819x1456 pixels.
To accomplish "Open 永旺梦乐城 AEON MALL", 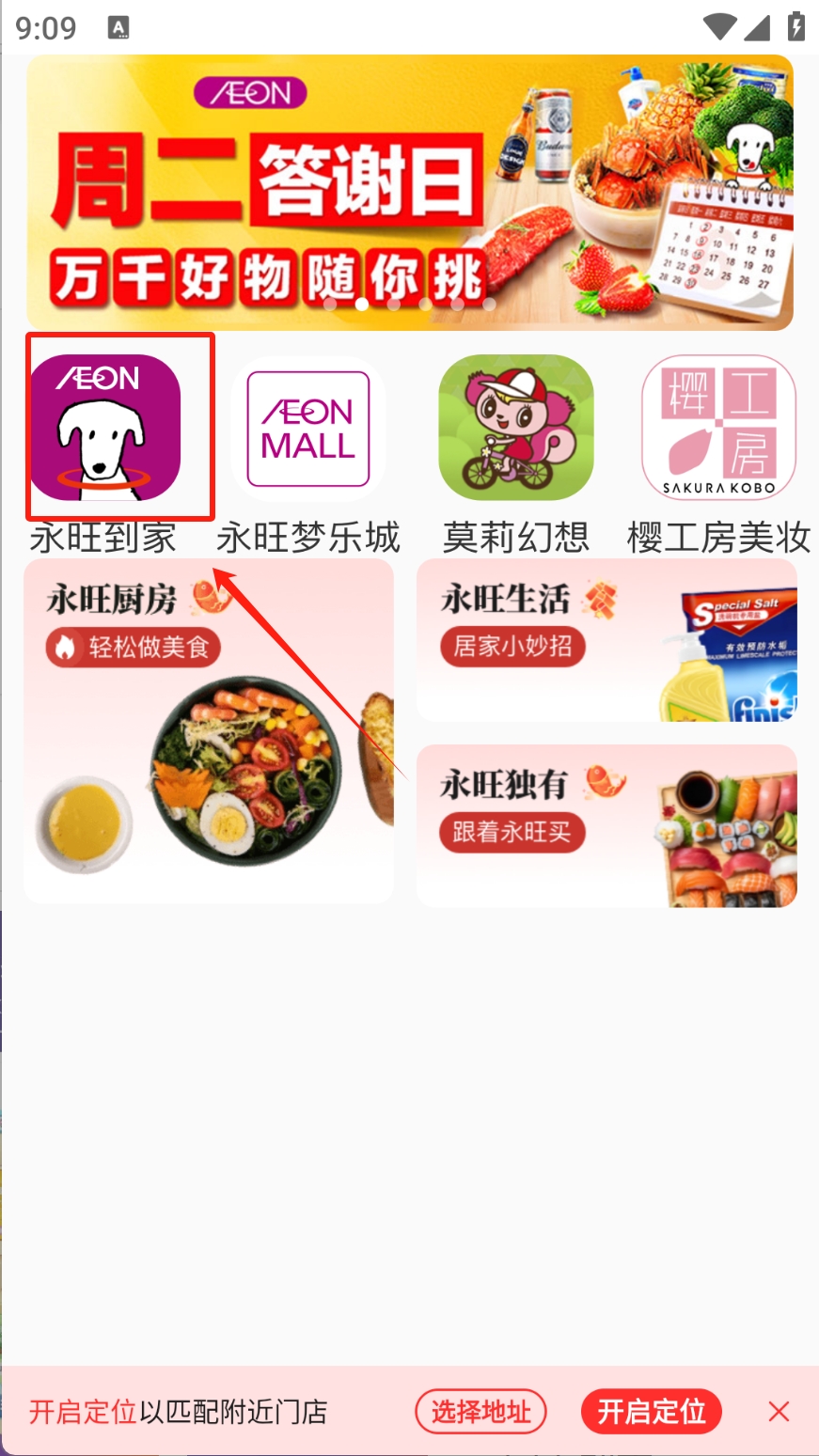I will coord(308,430).
